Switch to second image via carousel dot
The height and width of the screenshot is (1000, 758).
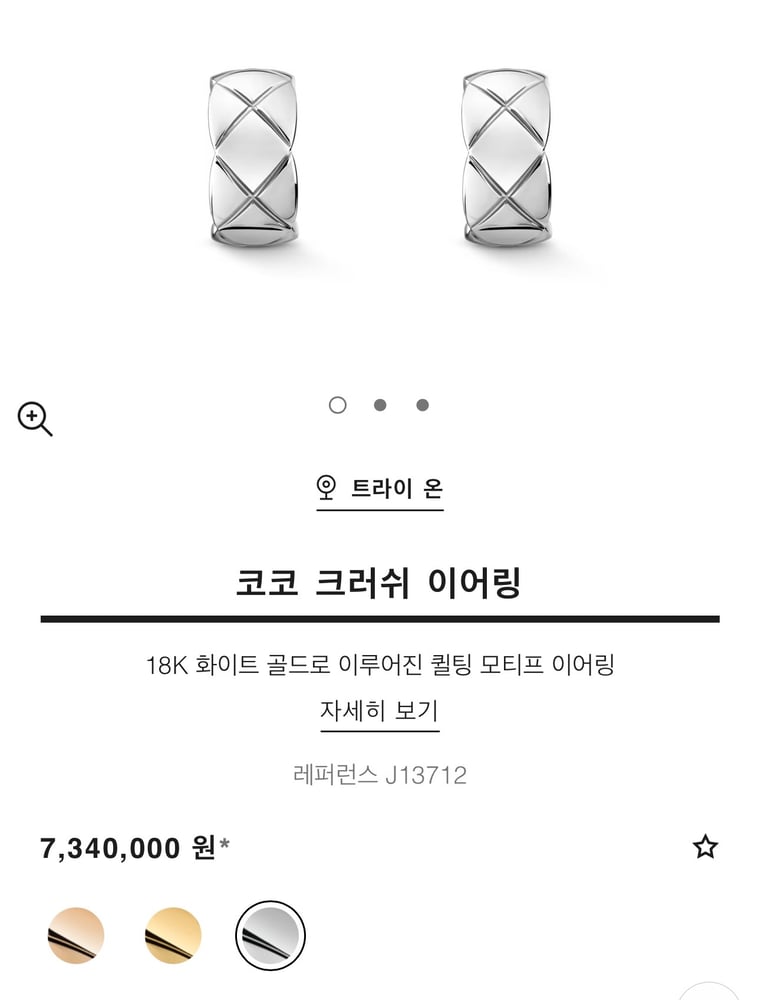[x=381, y=405]
